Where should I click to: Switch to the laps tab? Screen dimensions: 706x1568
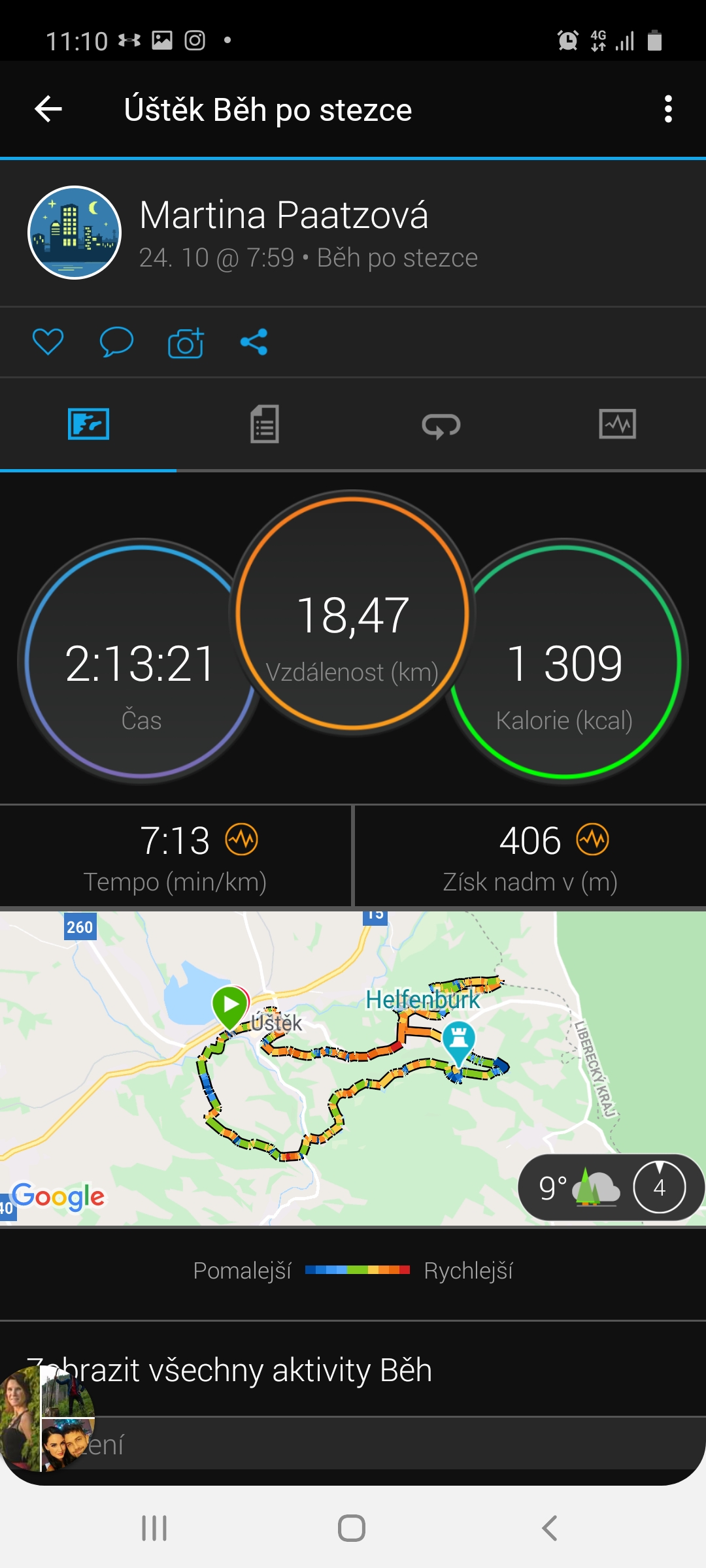[441, 425]
